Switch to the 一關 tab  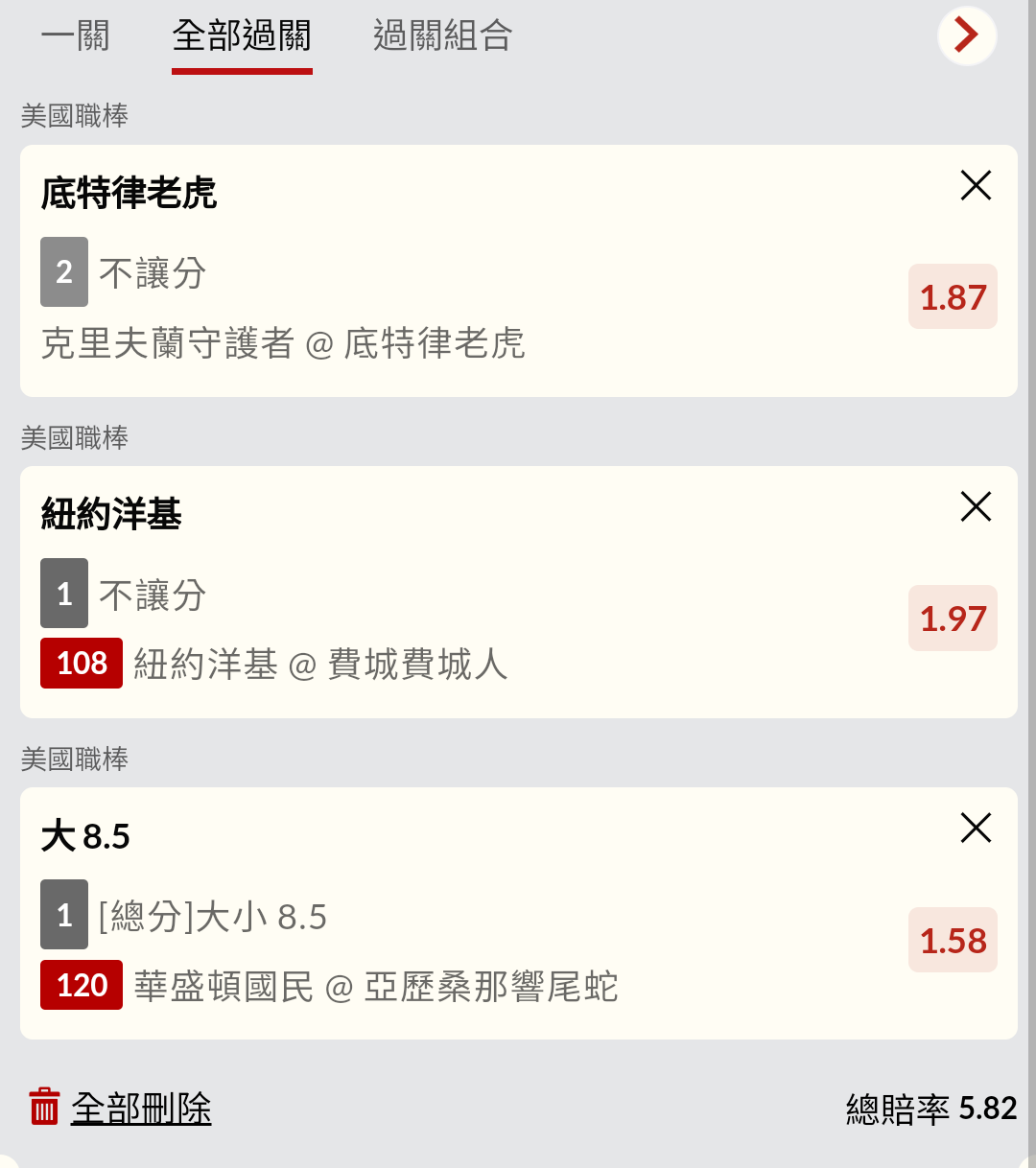click(75, 36)
